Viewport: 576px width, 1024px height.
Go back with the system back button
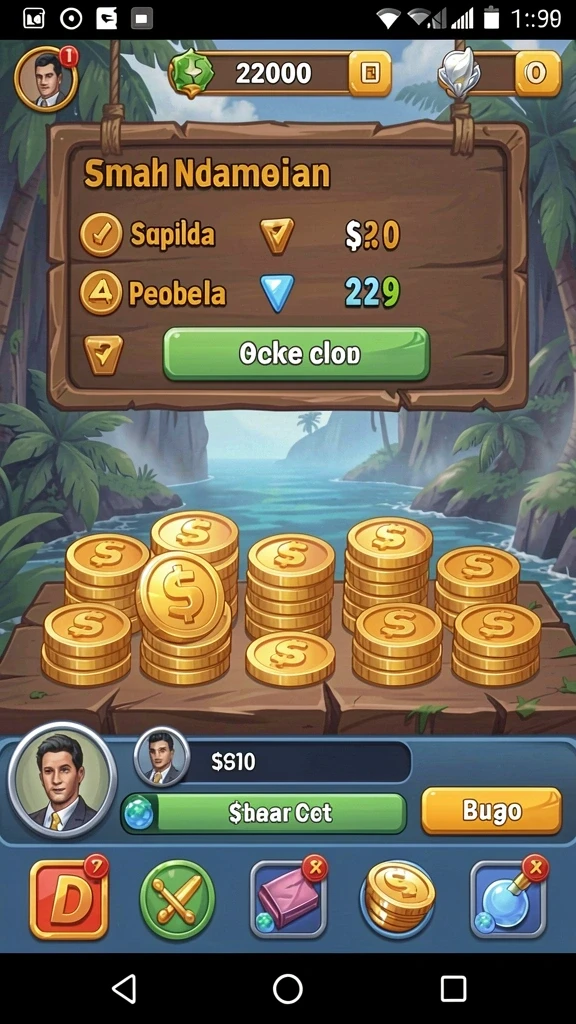click(124, 989)
